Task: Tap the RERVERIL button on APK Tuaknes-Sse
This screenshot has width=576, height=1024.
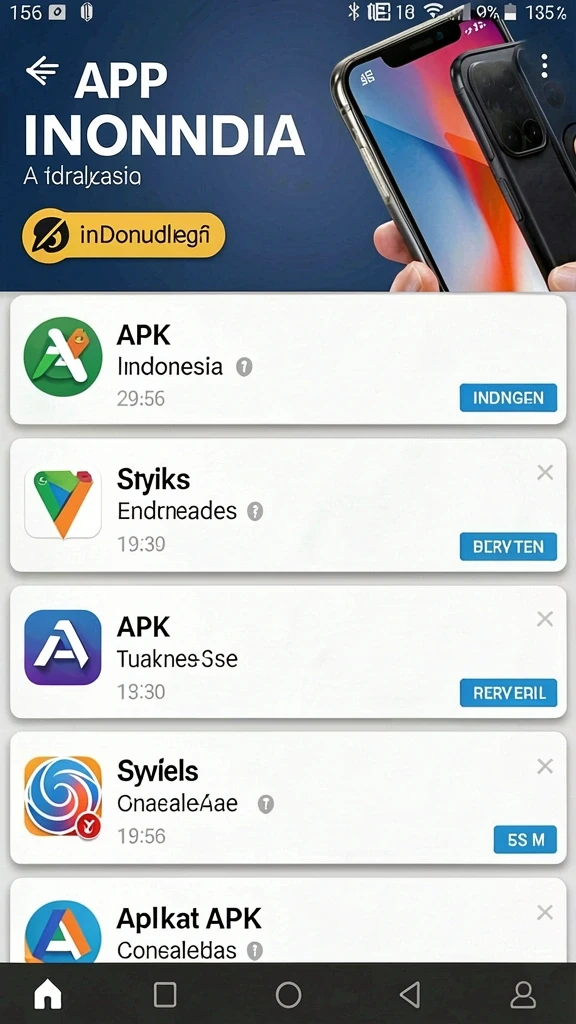Action: point(508,693)
